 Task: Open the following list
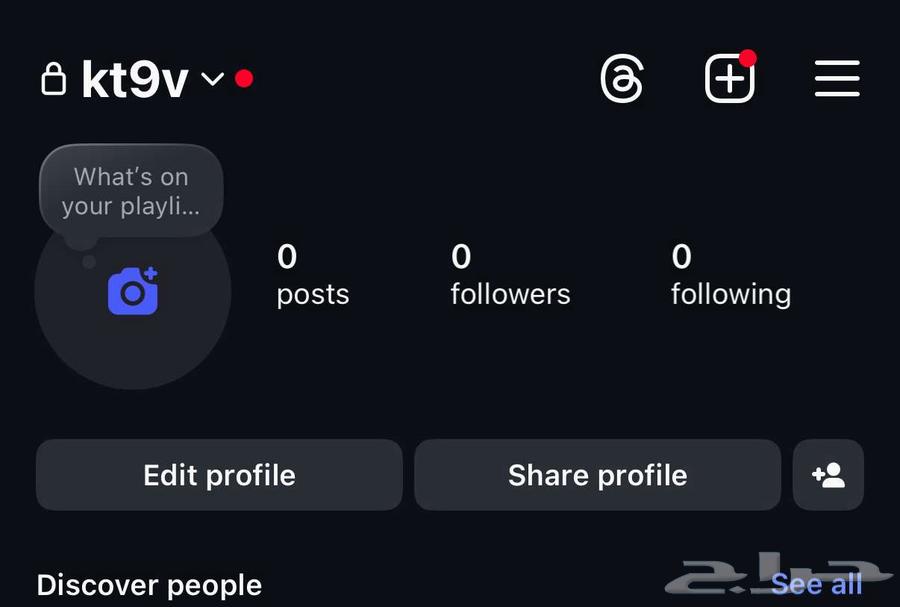(x=730, y=275)
